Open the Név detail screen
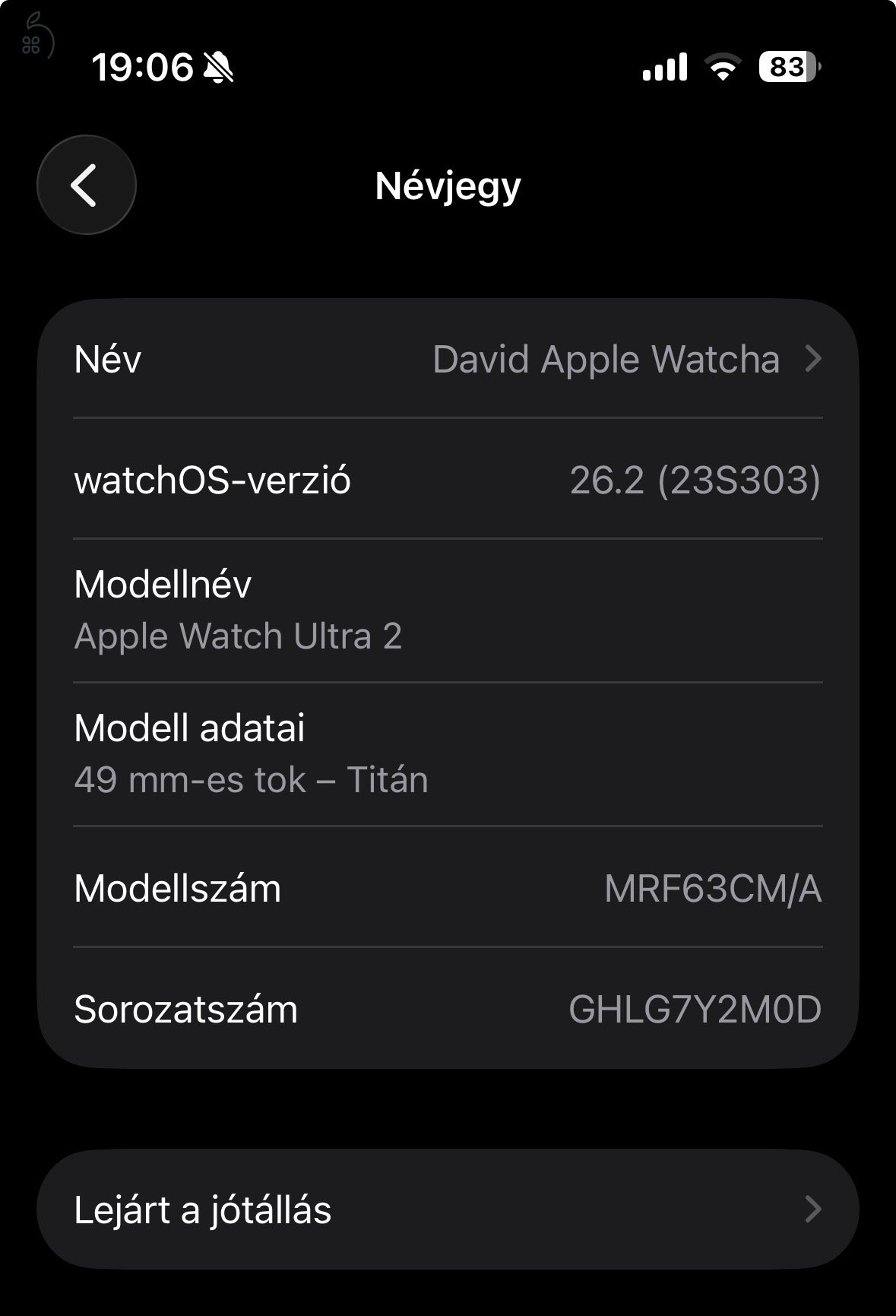 click(x=448, y=360)
